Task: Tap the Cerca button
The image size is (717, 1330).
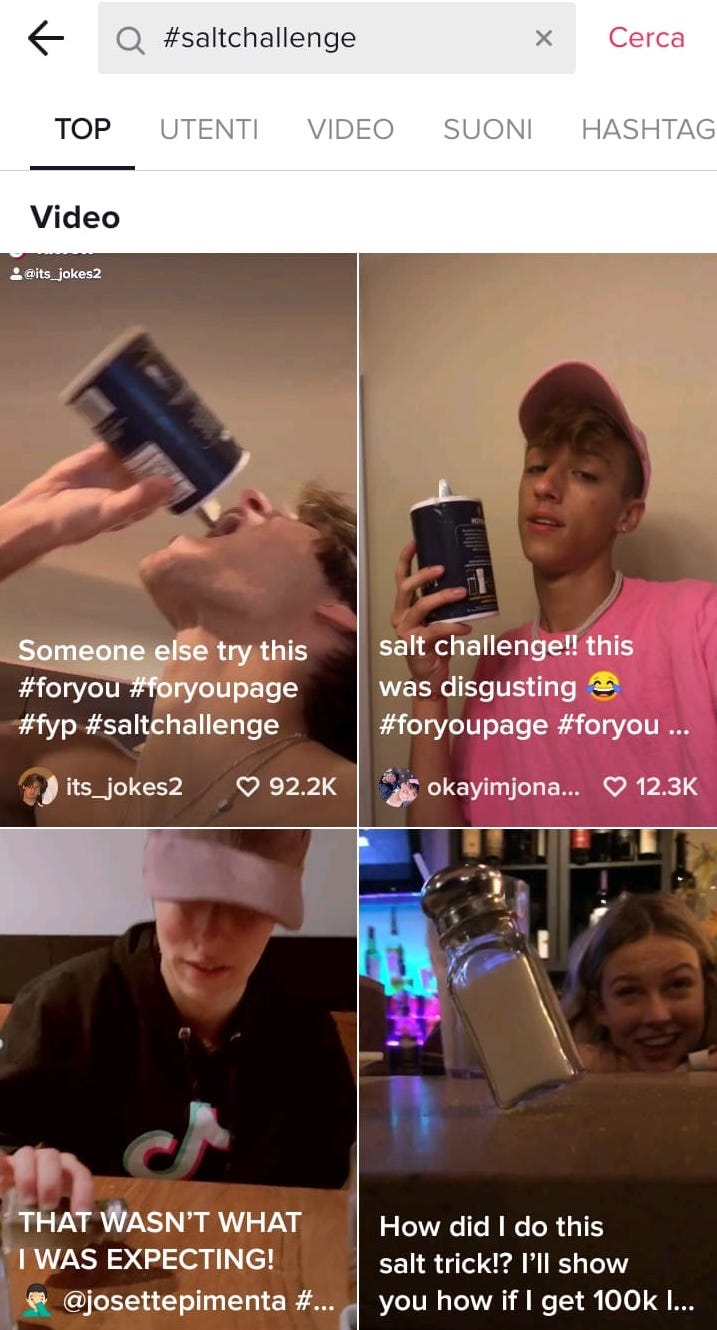Action: 646,38
